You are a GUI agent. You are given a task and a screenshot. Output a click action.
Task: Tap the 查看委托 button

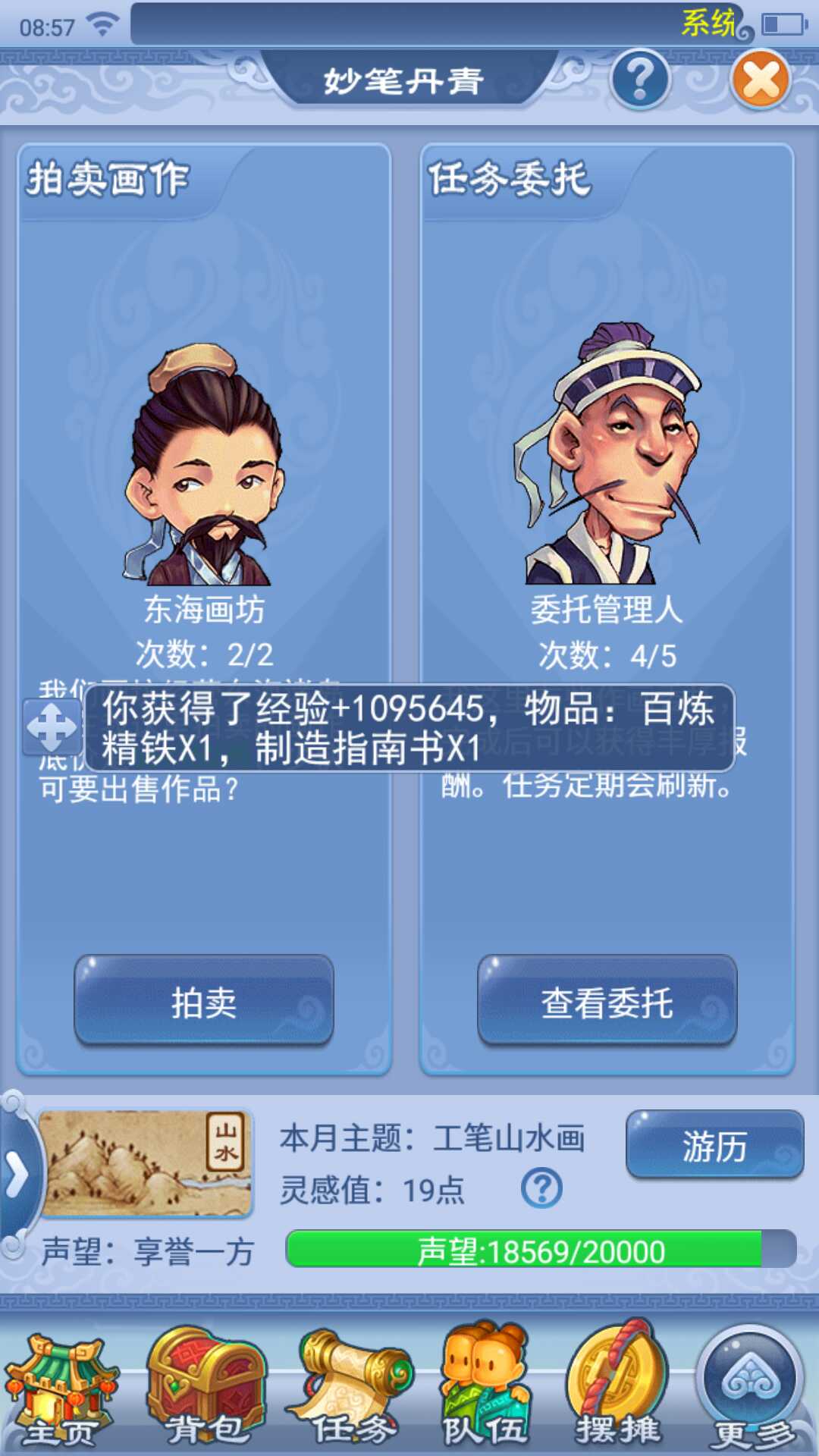point(607,1001)
